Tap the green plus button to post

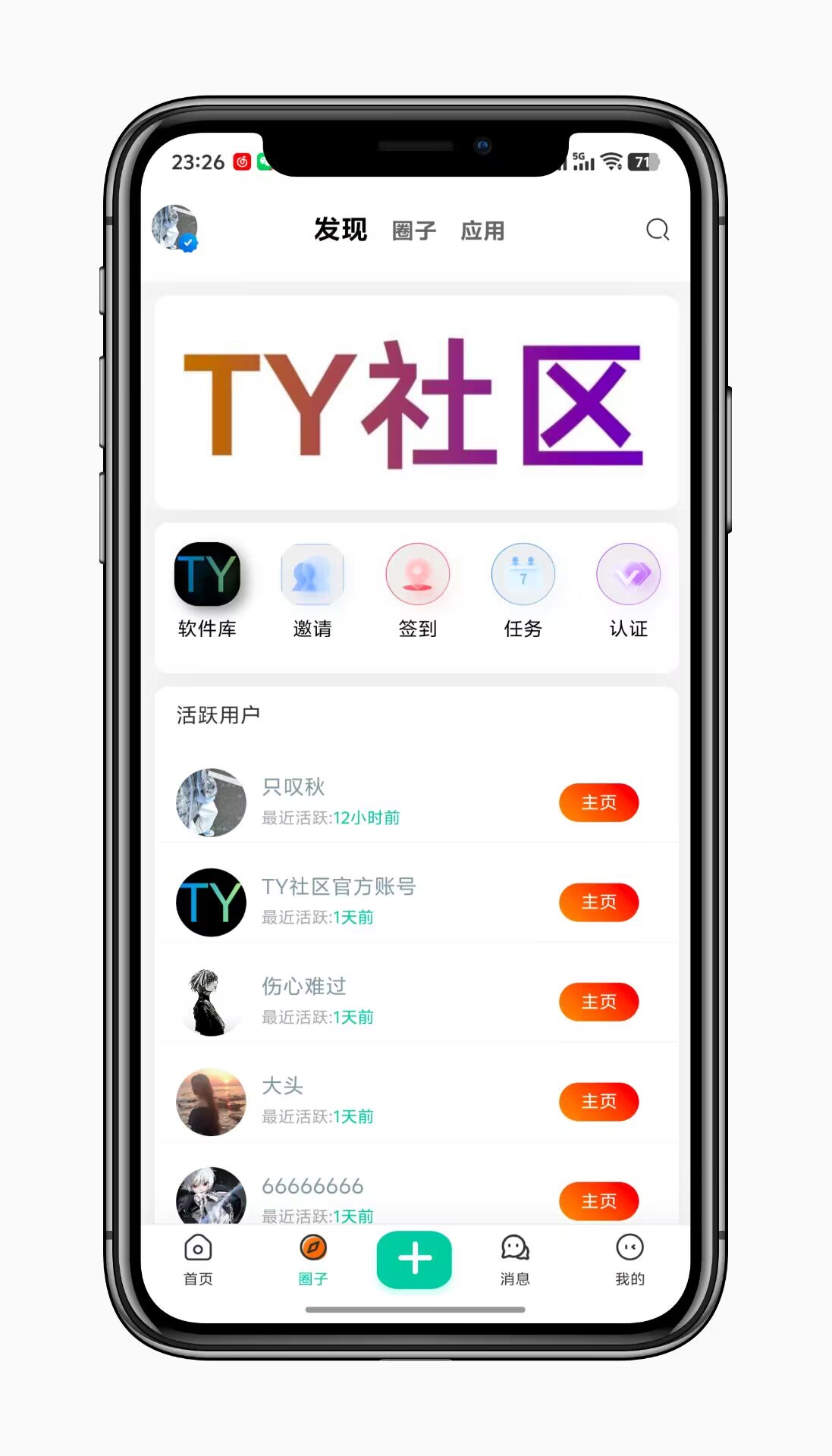(x=415, y=1260)
